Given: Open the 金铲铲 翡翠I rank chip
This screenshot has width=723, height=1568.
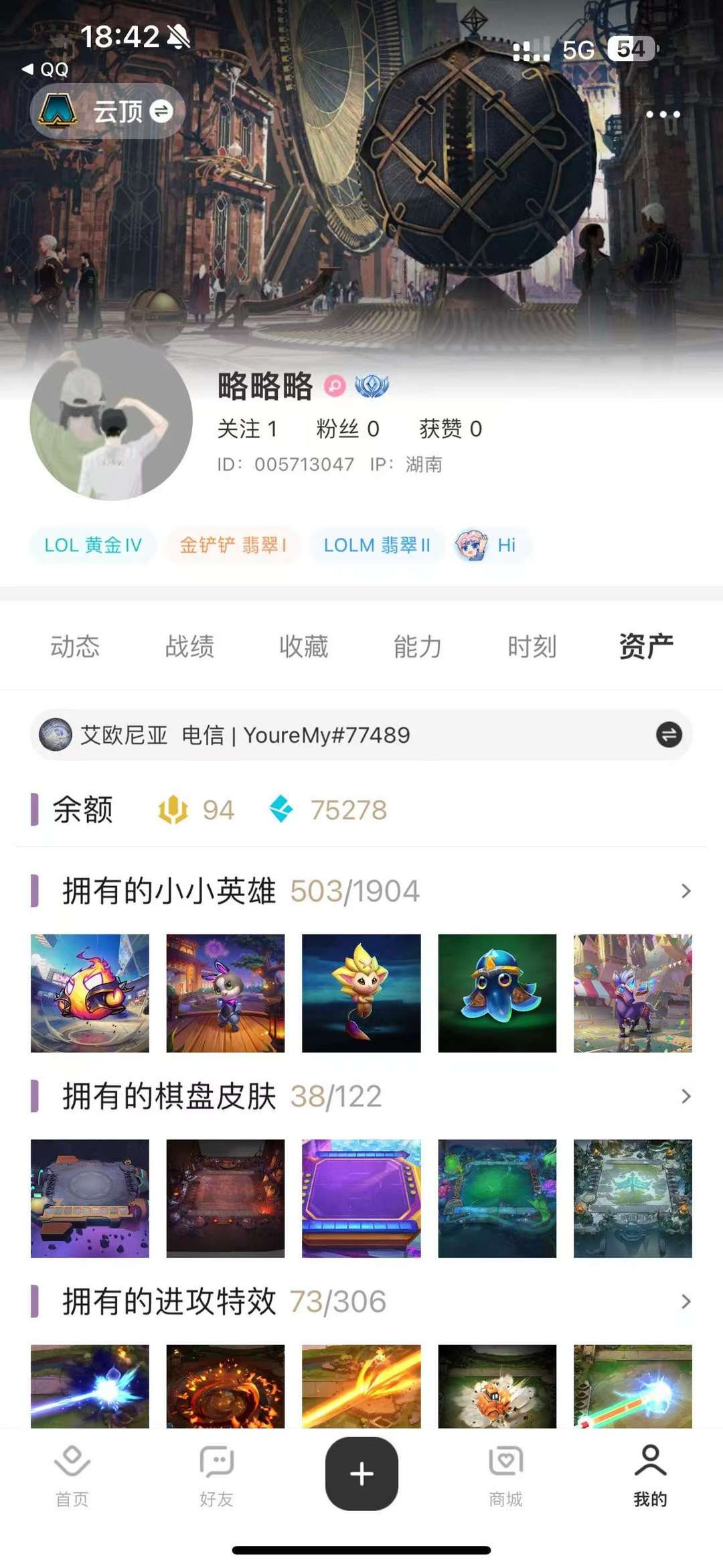Looking at the screenshot, I should point(232,545).
